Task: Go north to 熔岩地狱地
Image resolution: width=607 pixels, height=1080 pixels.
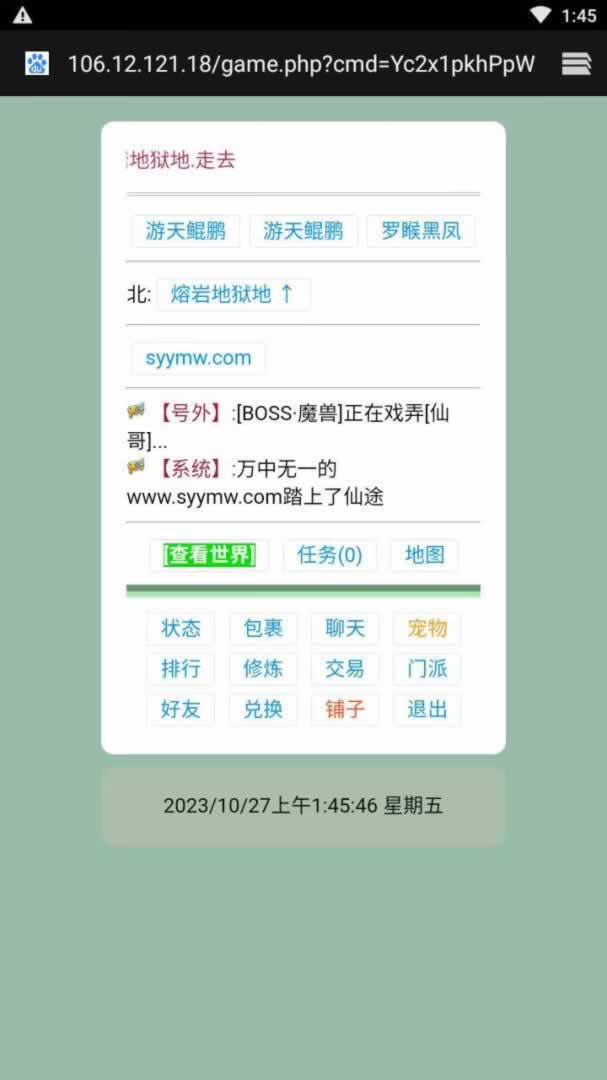Action: pos(233,294)
